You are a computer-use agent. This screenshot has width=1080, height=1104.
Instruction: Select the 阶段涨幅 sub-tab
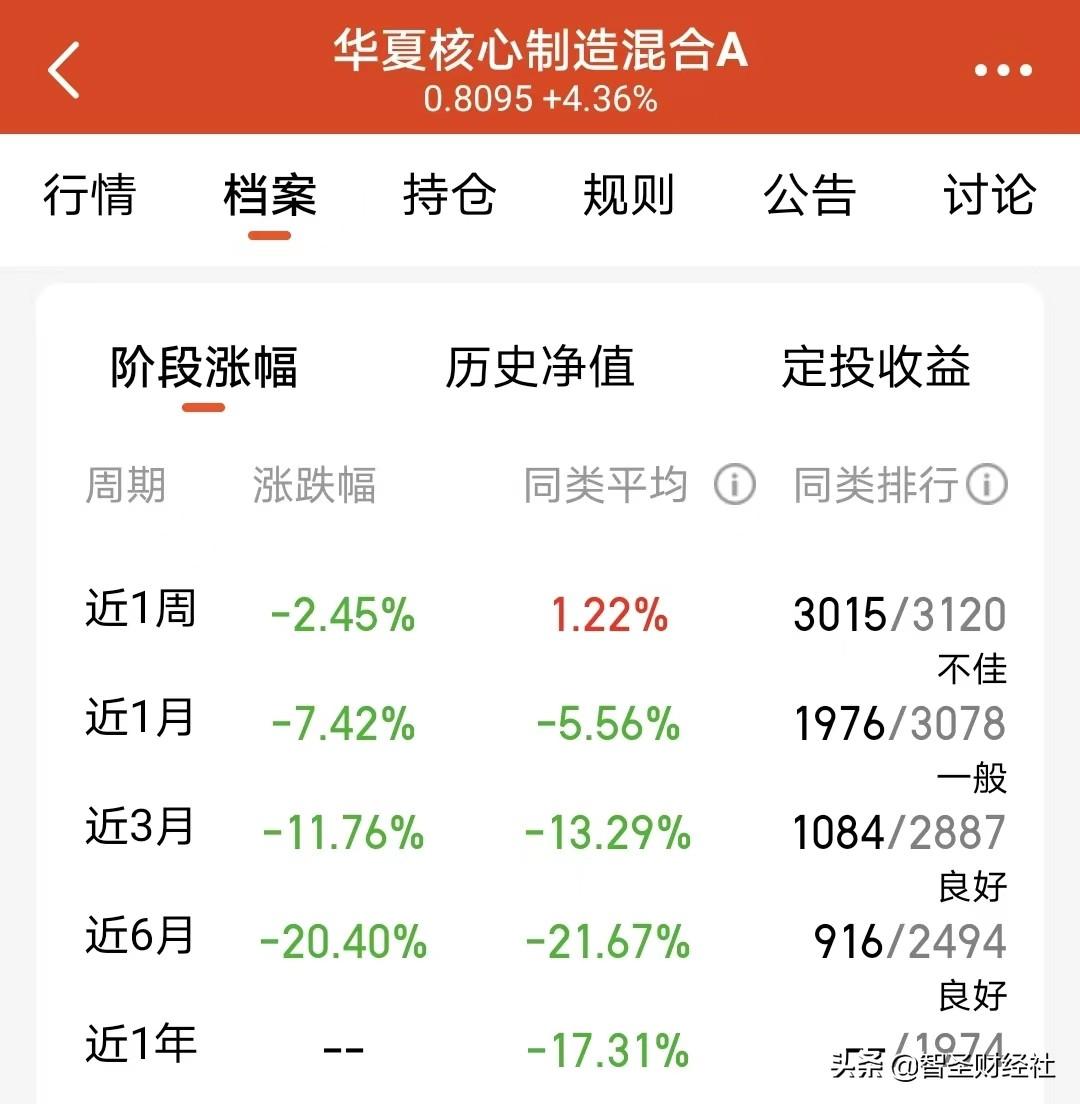pyautogui.click(x=203, y=368)
